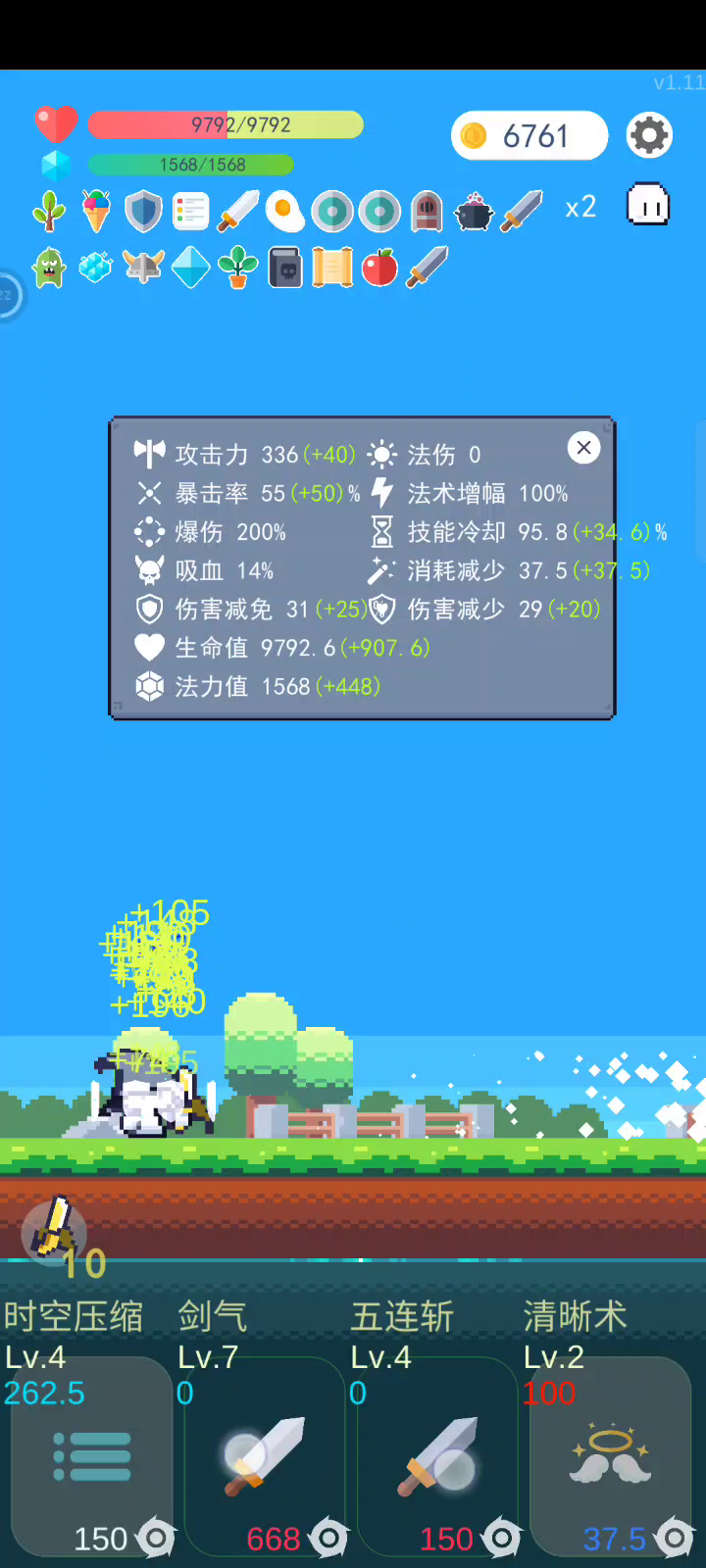Tap the white ghost character icon
Viewport: 706px width, 1568px height.
point(648,206)
